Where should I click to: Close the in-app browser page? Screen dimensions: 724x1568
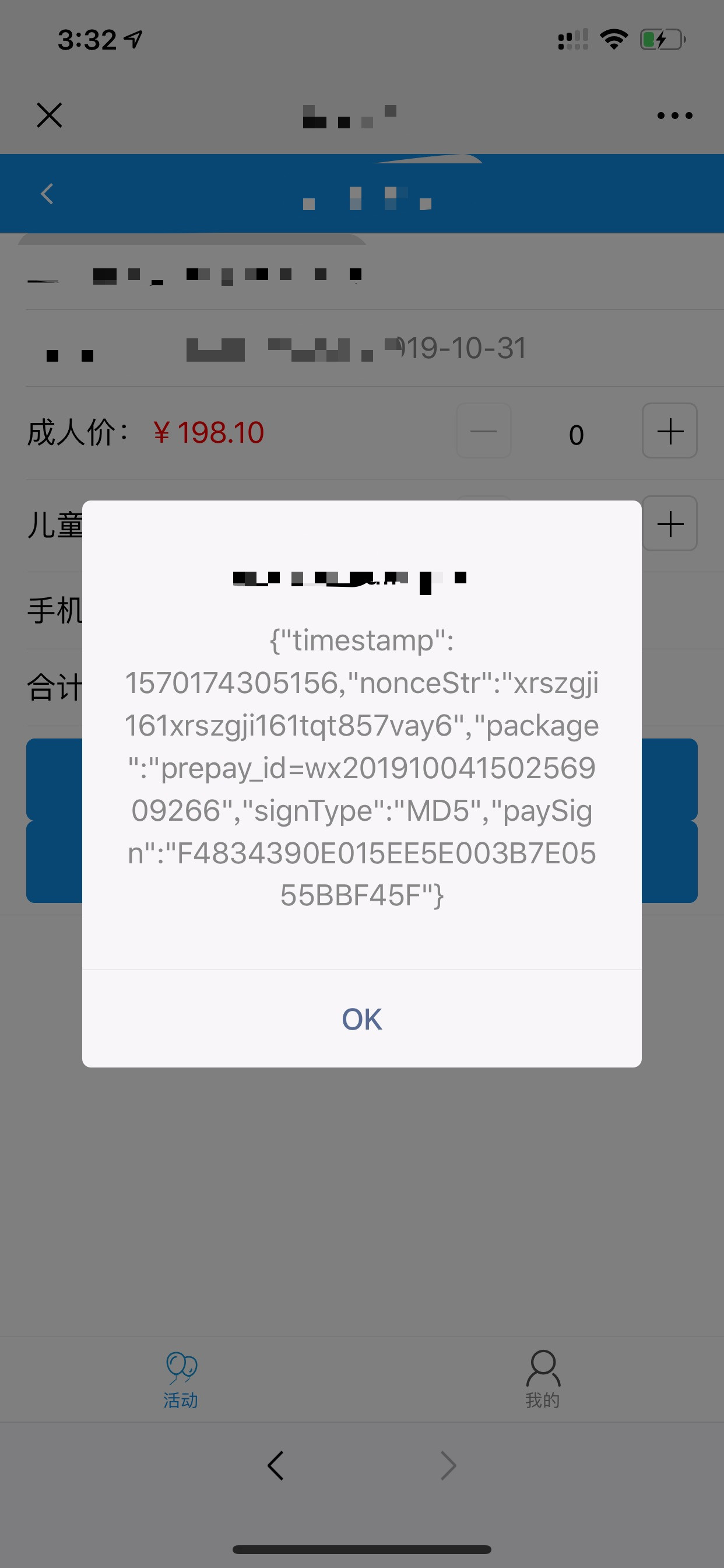50,115
